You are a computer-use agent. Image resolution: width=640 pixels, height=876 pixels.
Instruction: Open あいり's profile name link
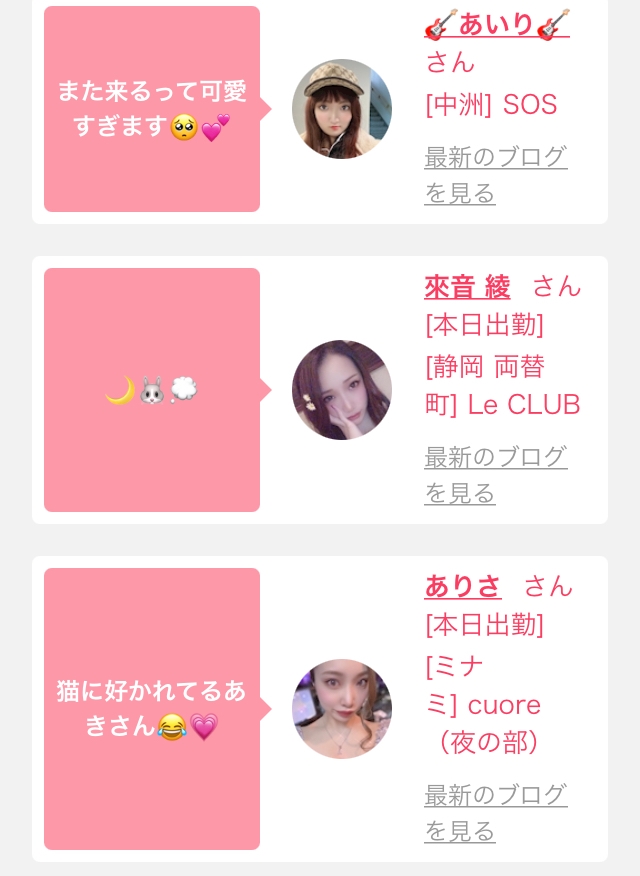point(497,25)
